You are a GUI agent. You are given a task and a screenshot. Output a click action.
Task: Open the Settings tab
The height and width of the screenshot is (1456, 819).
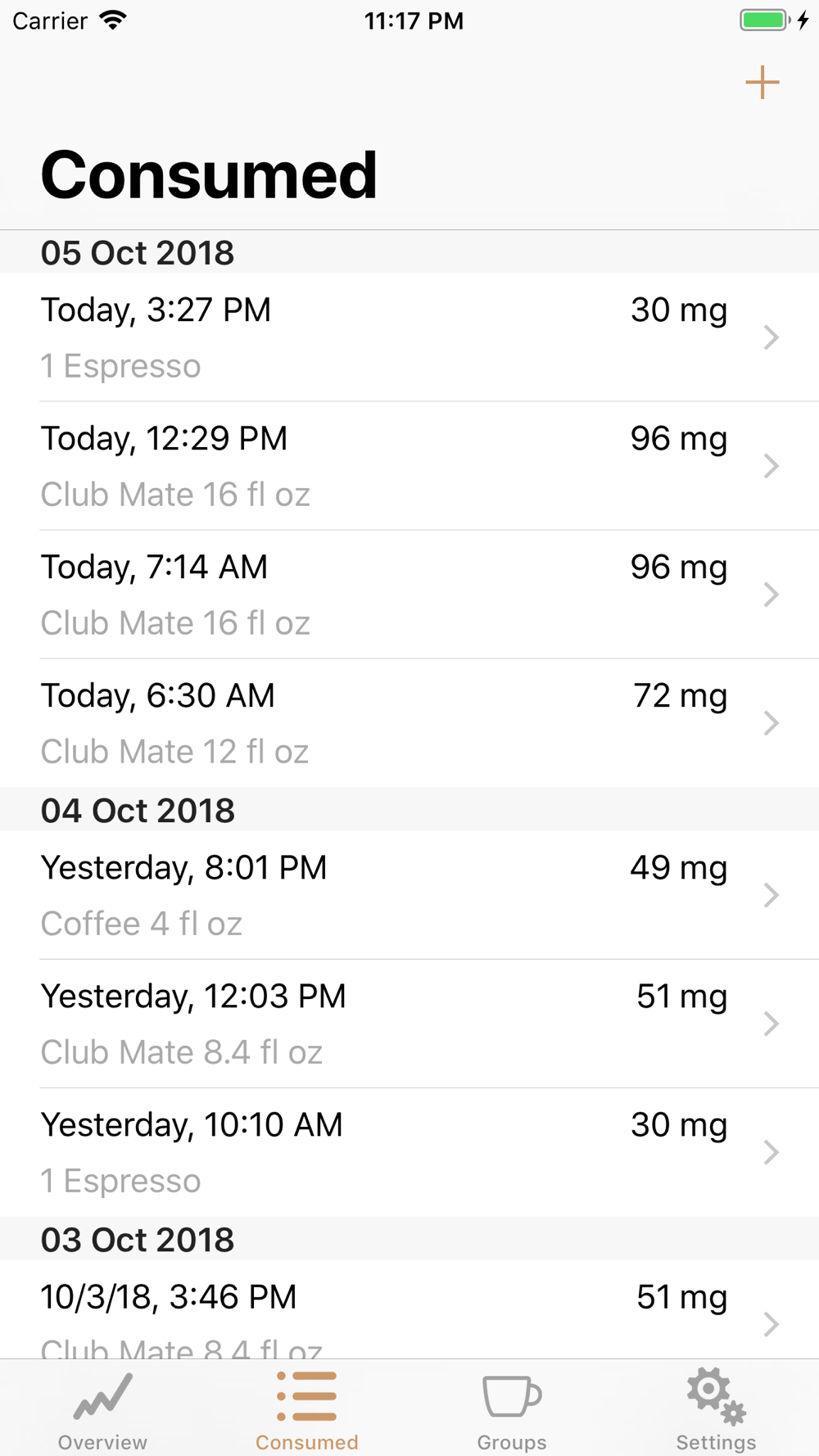(717, 1409)
